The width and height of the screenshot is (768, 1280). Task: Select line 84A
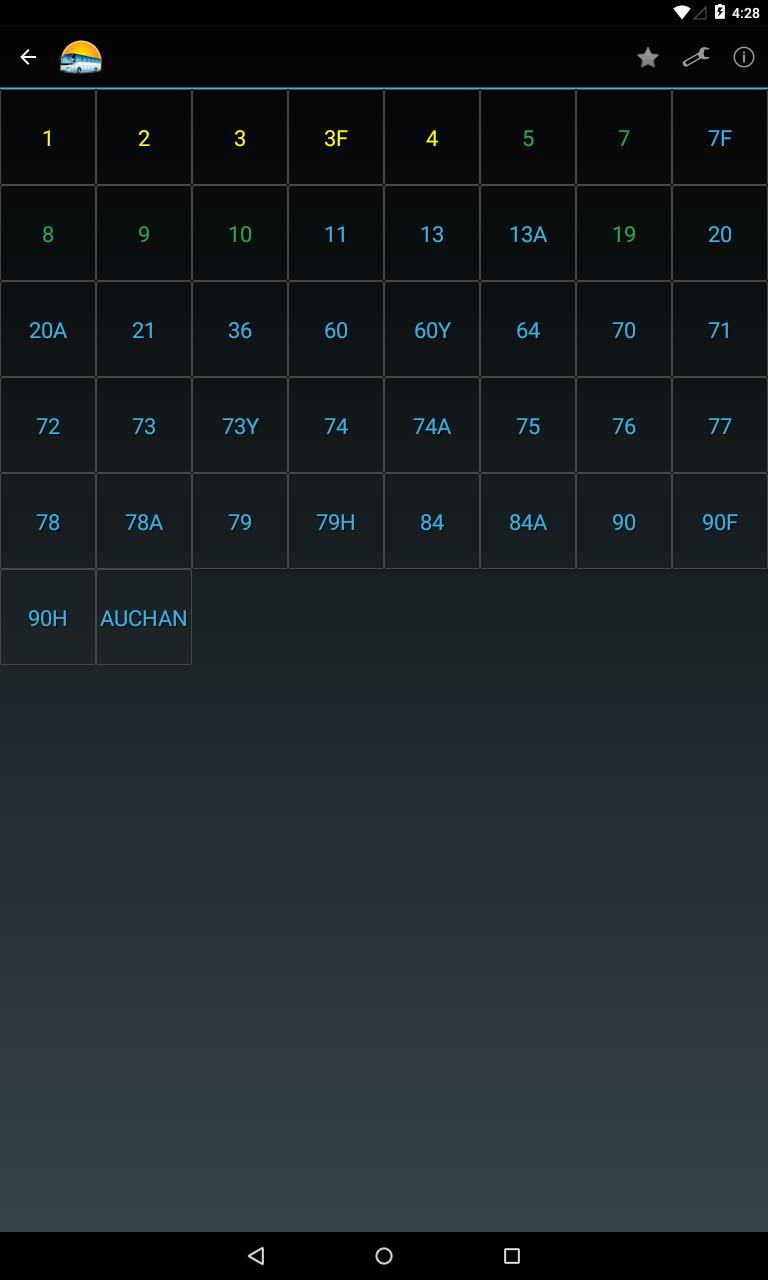pyautogui.click(x=528, y=522)
